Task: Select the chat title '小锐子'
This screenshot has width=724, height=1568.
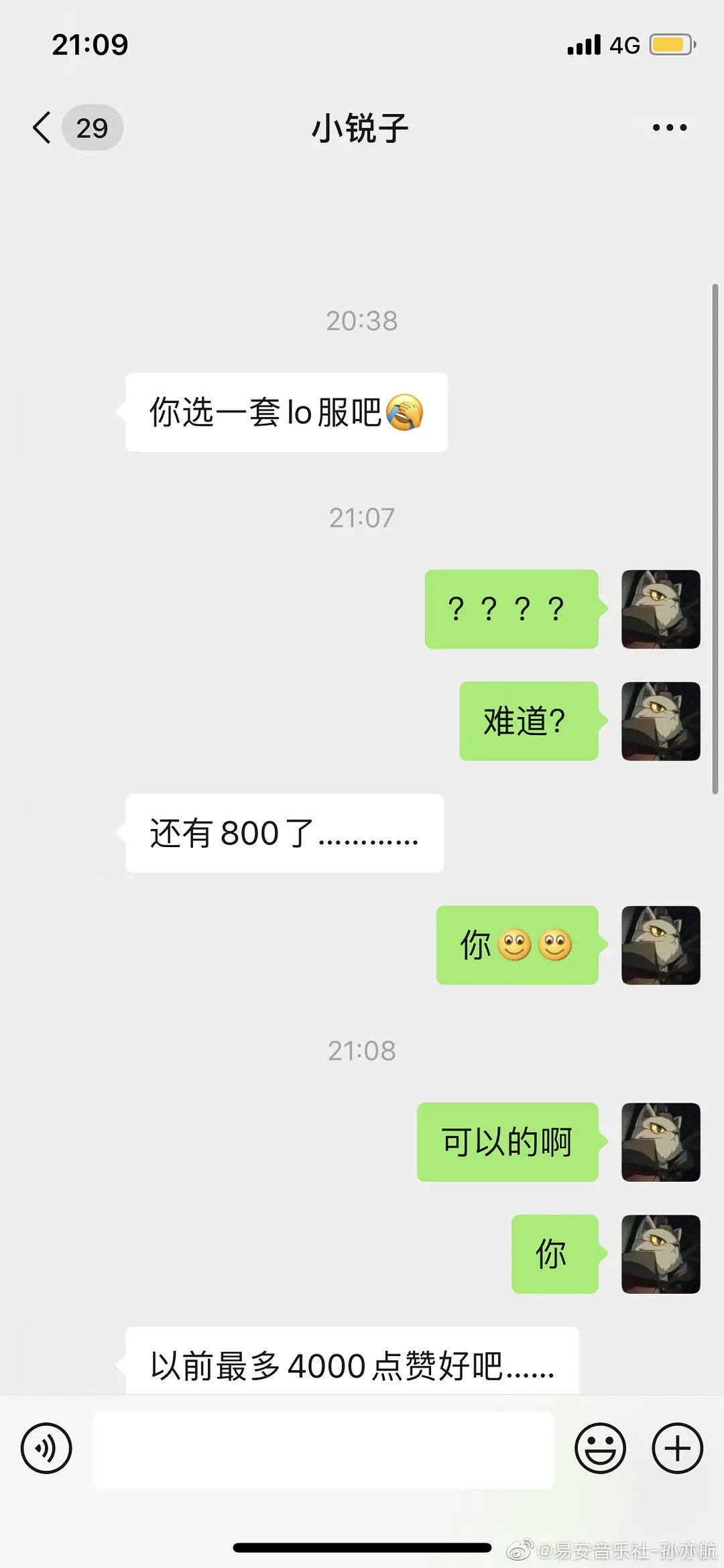Action: 360,129
